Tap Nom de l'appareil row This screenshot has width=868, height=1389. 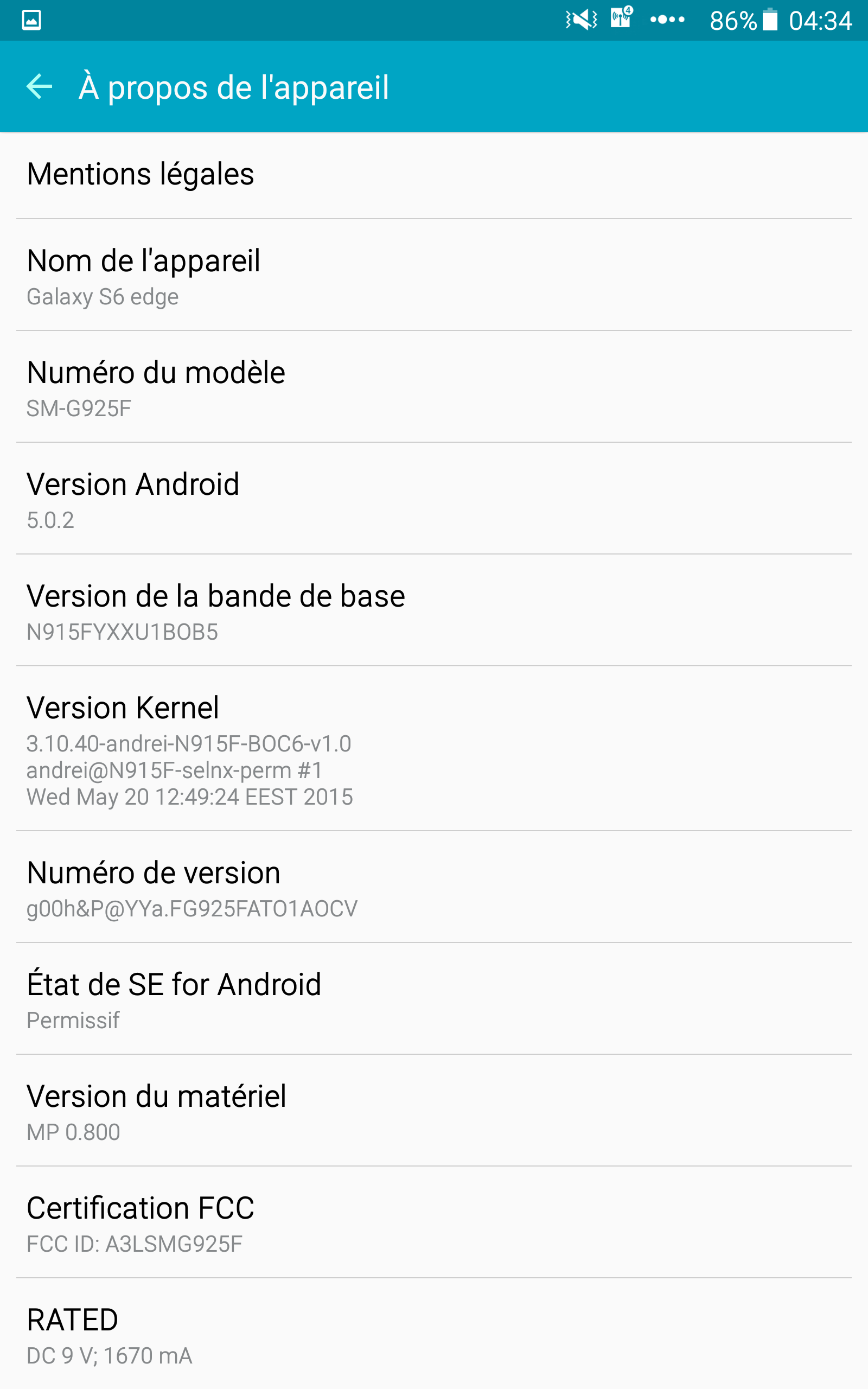point(434,275)
